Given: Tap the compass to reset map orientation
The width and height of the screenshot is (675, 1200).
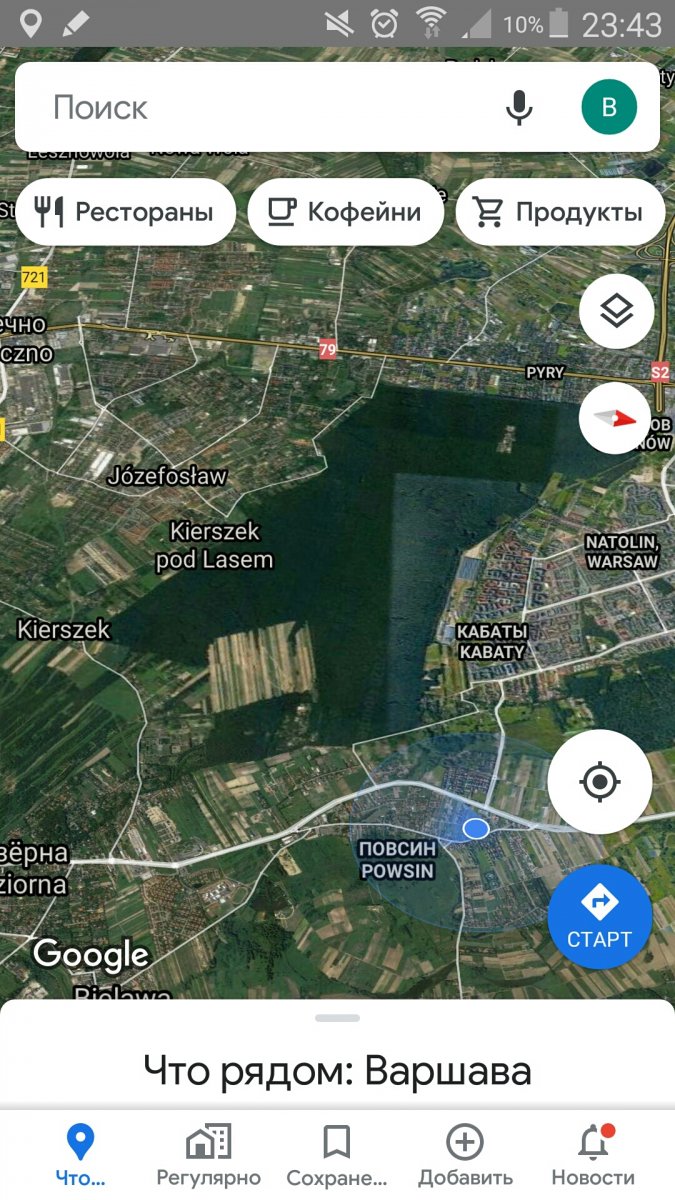Looking at the screenshot, I should 615,418.
